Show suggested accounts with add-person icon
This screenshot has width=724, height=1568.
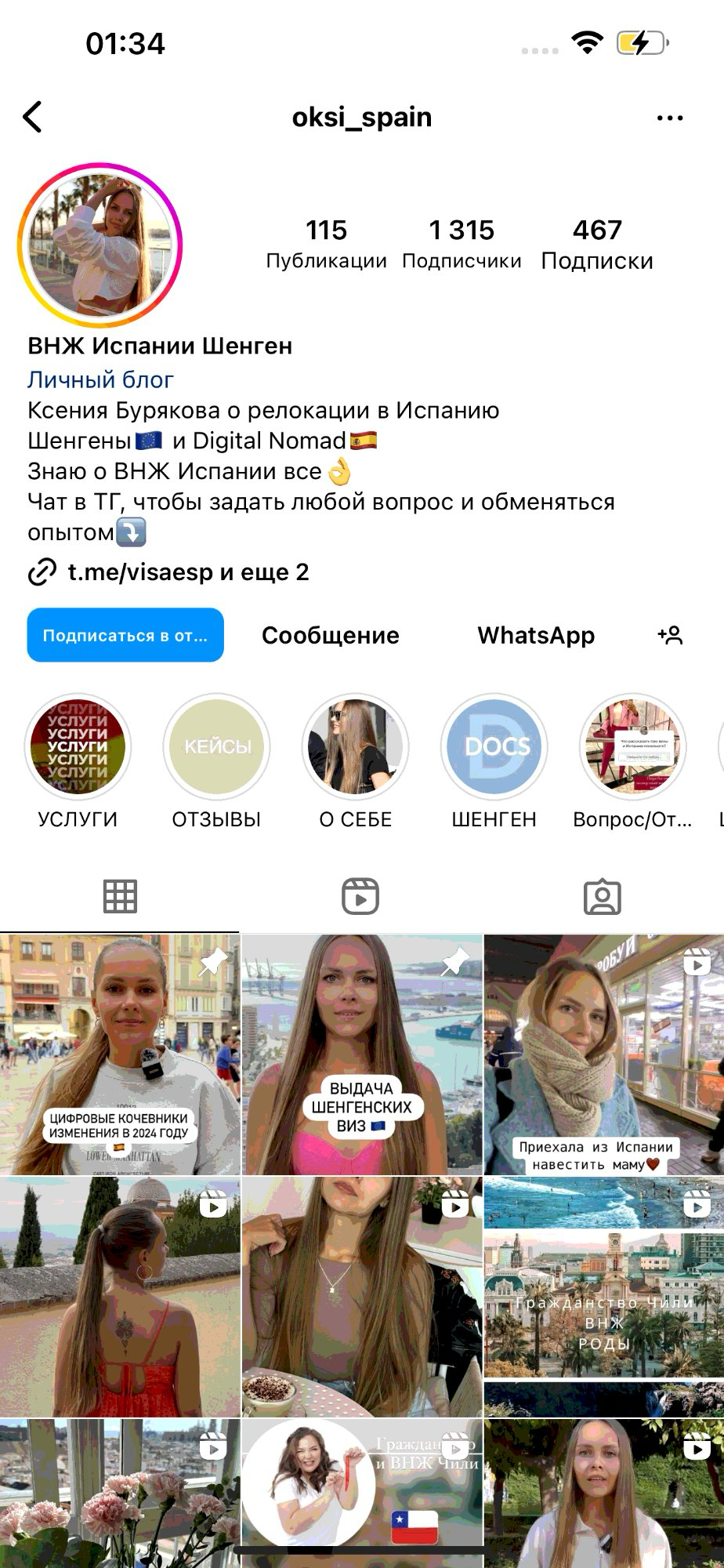pyautogui.click(x=671, y=635)
